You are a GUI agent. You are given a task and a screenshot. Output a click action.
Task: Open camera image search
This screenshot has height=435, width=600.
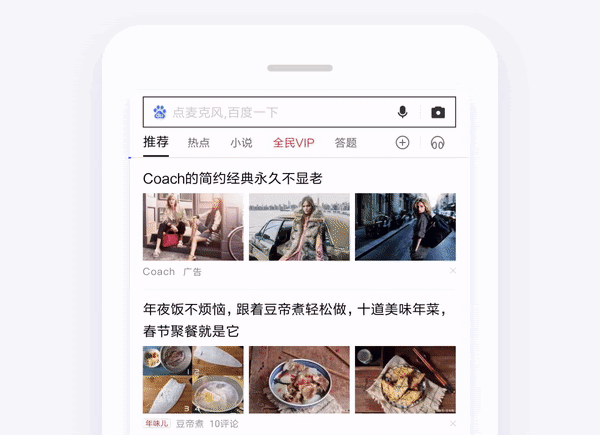tap(438, 112)
